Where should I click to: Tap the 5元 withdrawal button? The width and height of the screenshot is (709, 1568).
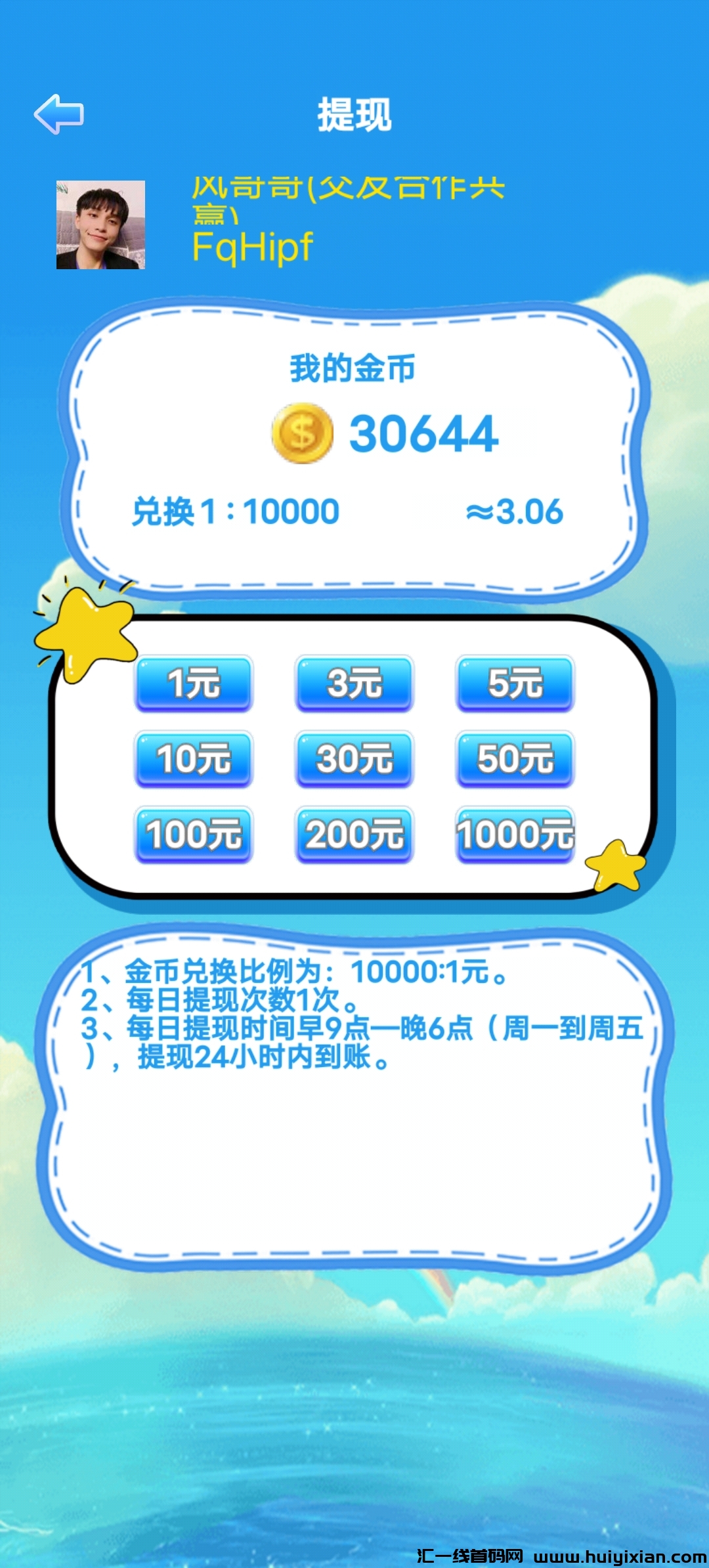515,684
